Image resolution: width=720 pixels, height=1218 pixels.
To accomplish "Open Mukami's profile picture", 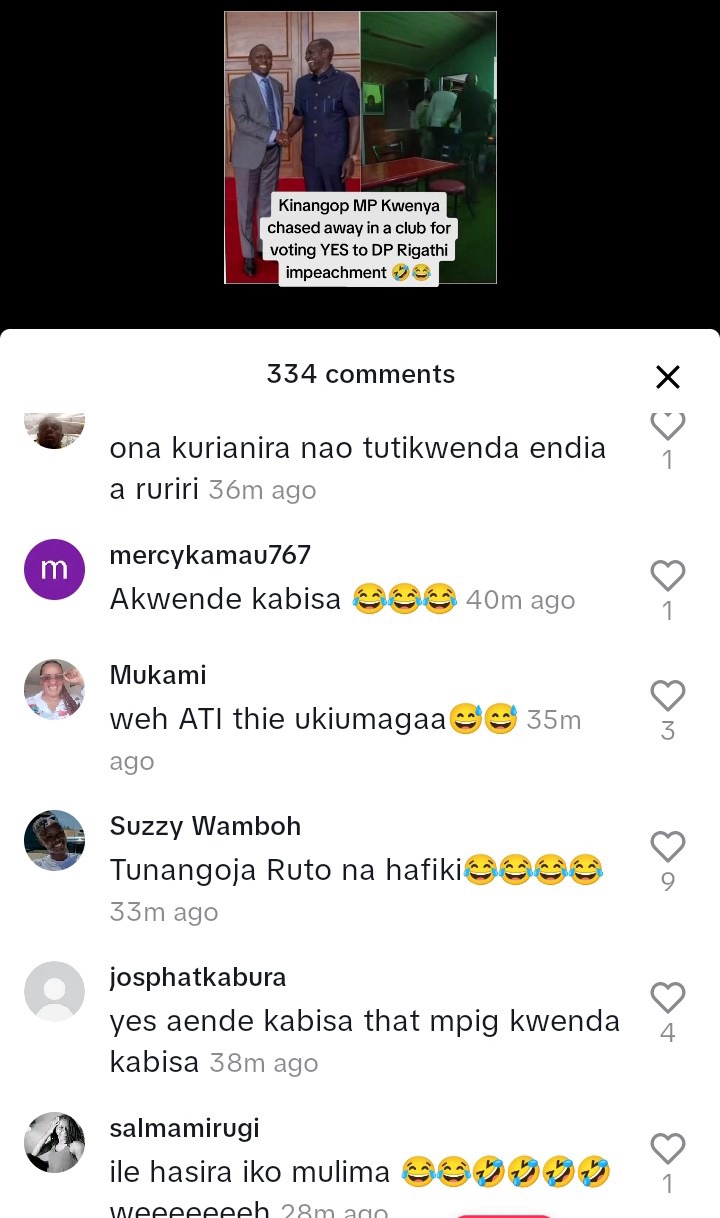I will click(54, 690).
